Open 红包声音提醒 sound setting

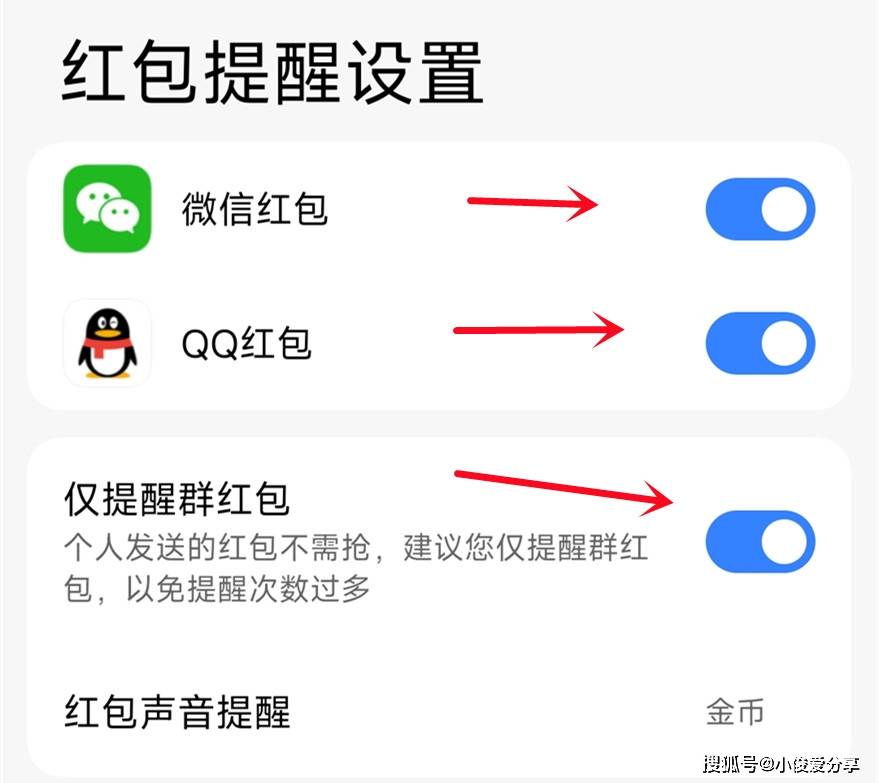438,712
